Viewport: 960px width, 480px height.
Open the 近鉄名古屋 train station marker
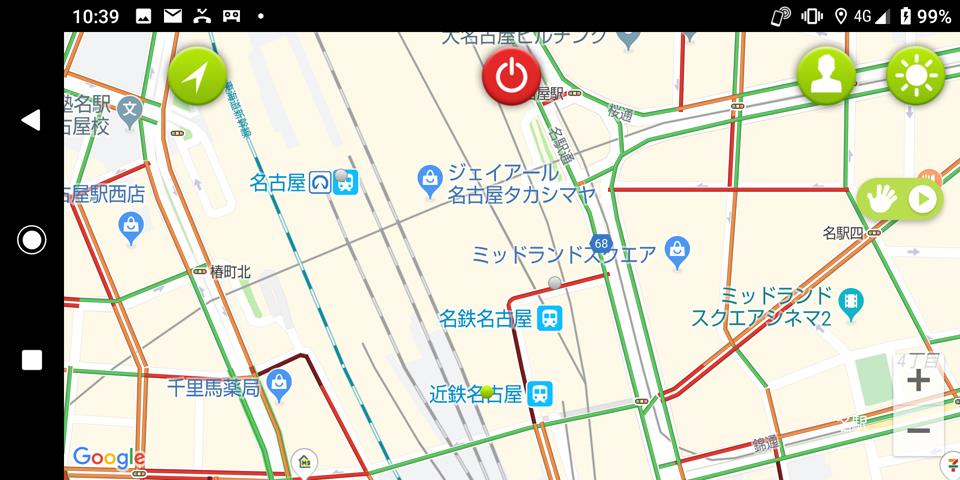coord(540,393)
